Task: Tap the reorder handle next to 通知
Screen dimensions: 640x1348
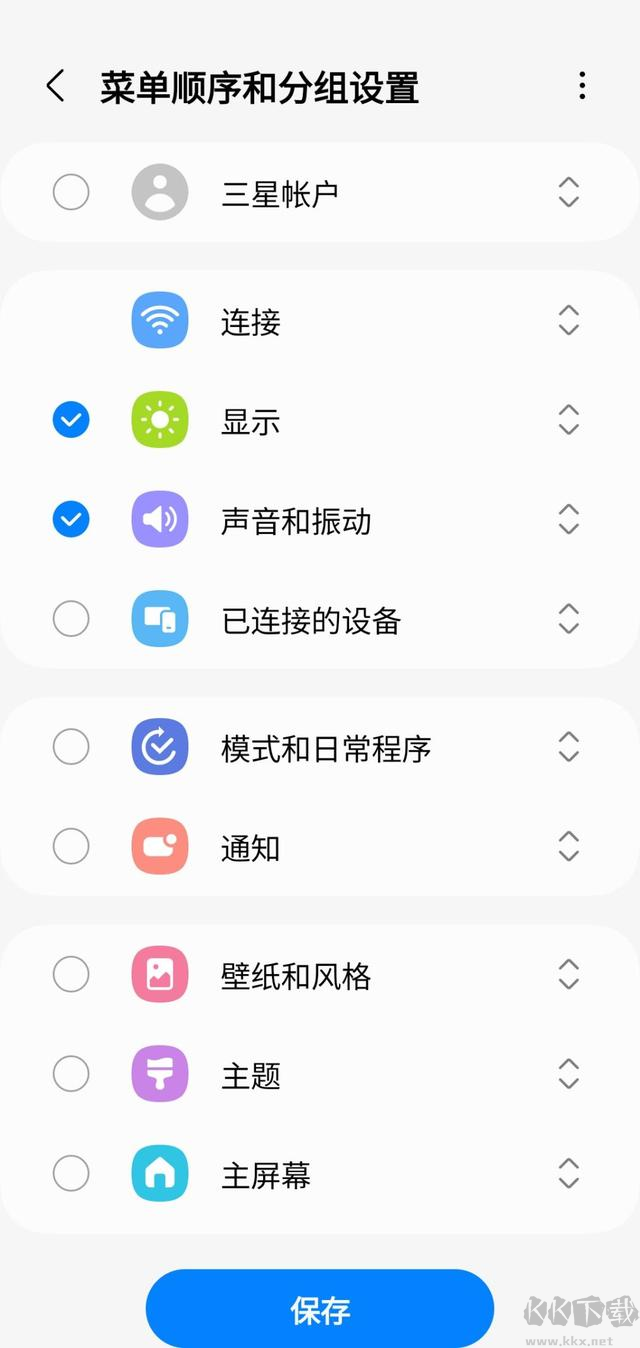Action: pyautogui.click(x=568, y=846)
